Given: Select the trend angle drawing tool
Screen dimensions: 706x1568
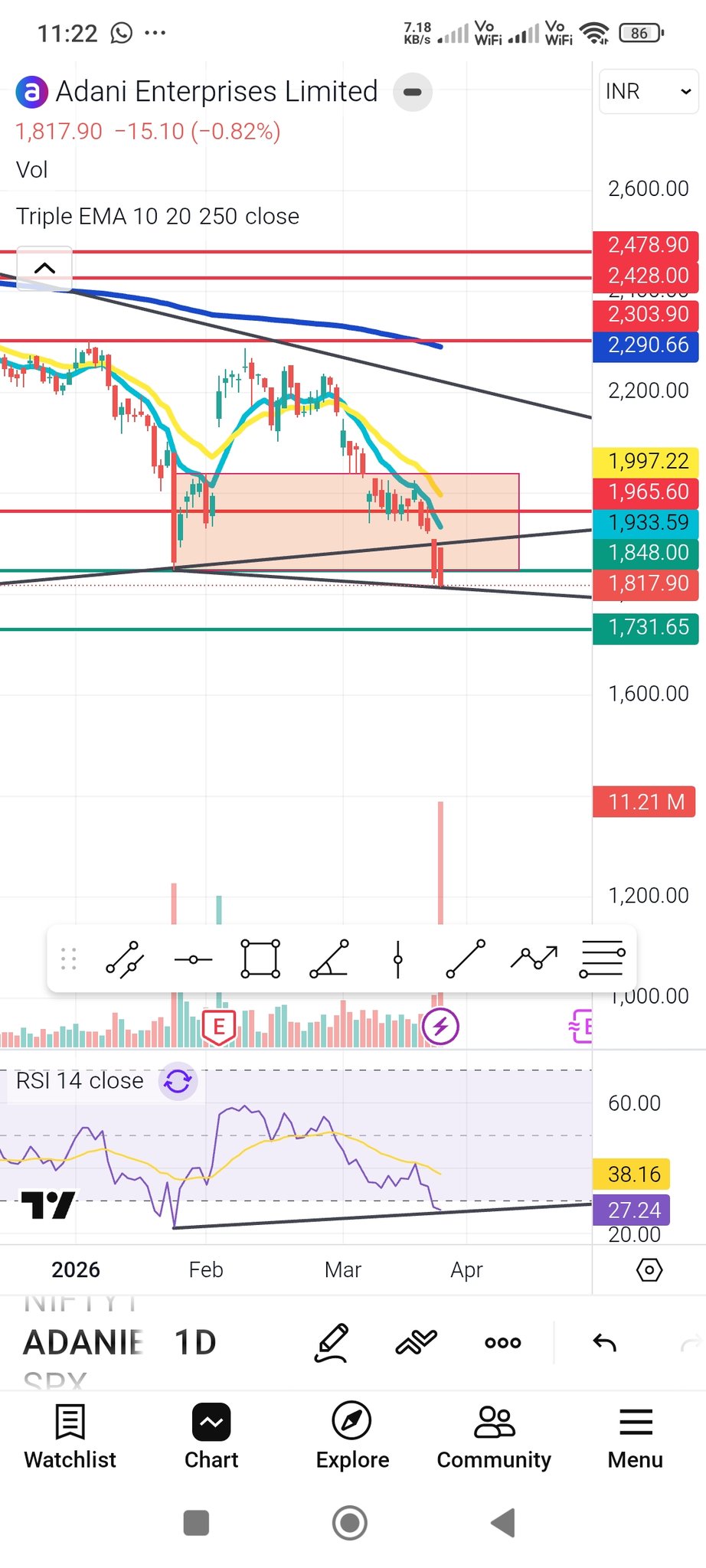Looking at the screenshot, I should click(x=329, y=959).
